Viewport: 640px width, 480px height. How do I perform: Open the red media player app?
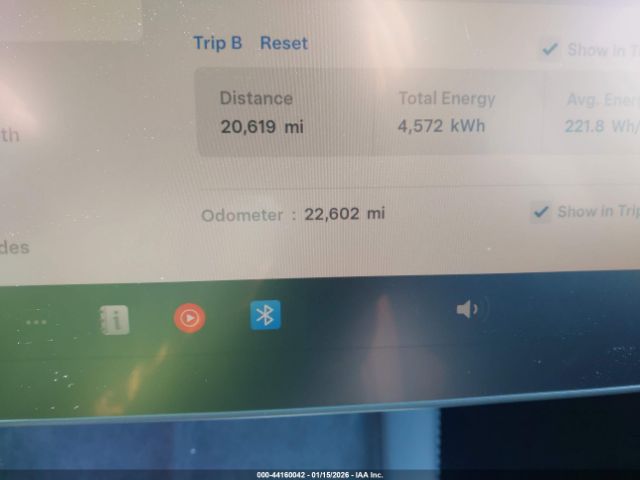(x=190, y=318)
